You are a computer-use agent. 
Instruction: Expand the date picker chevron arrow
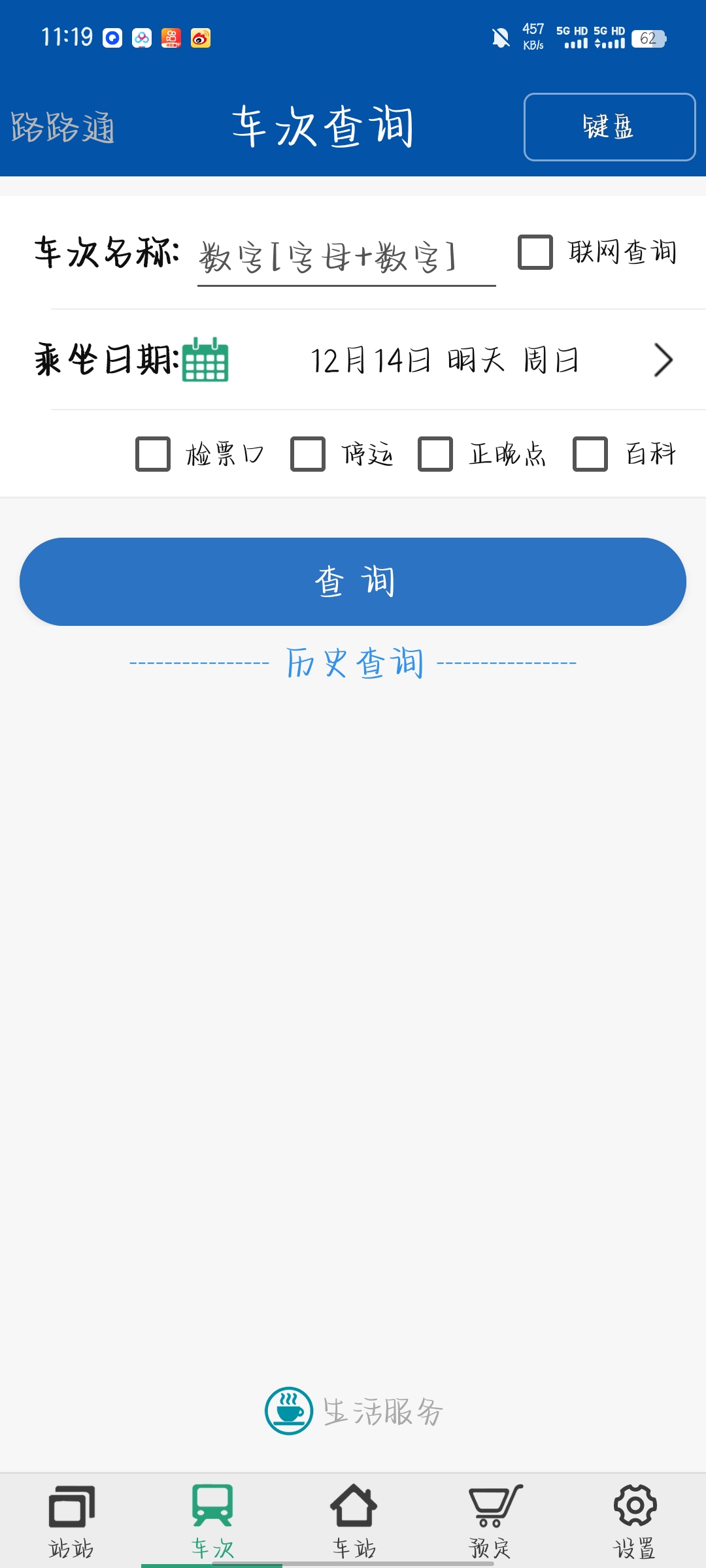(663, 360)
